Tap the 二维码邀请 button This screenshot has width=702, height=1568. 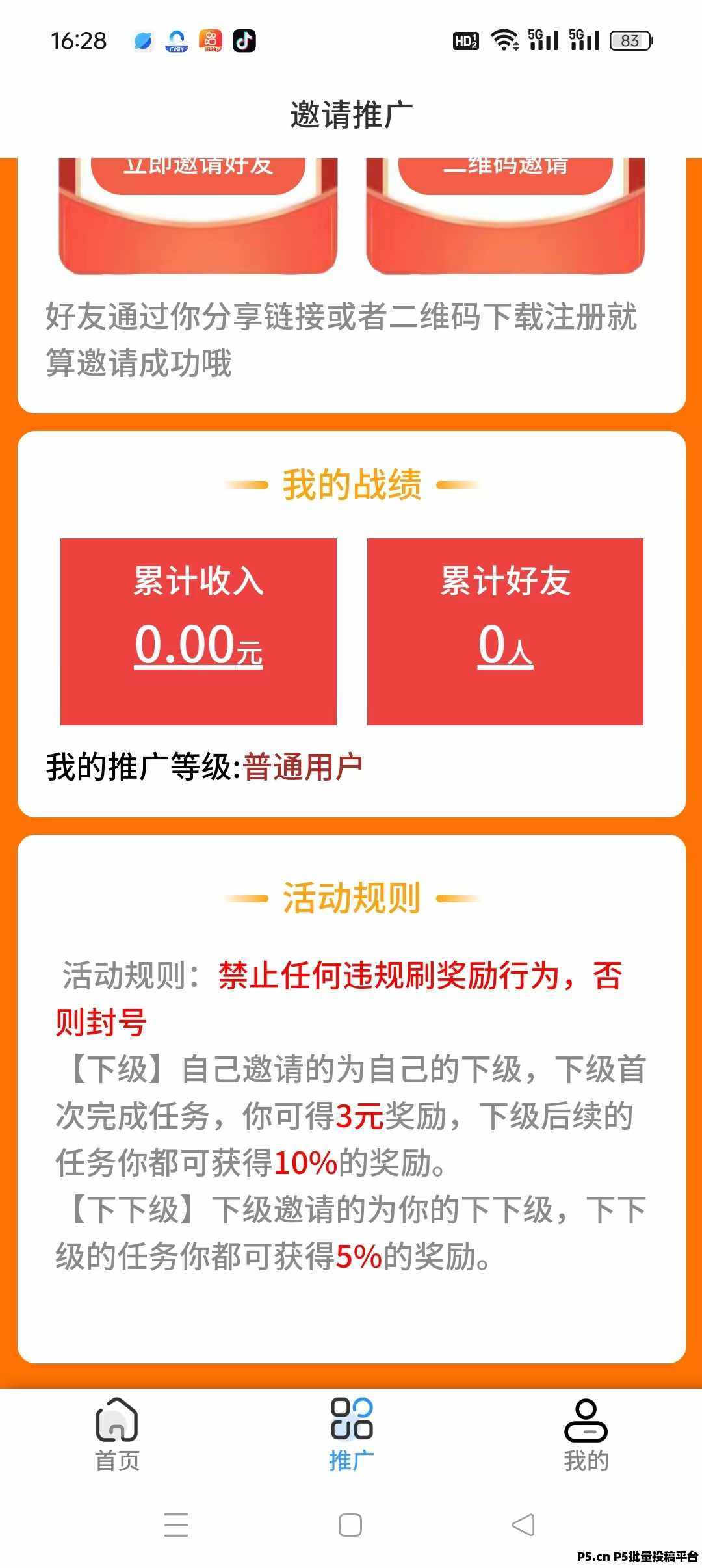[x=505, y=174]
